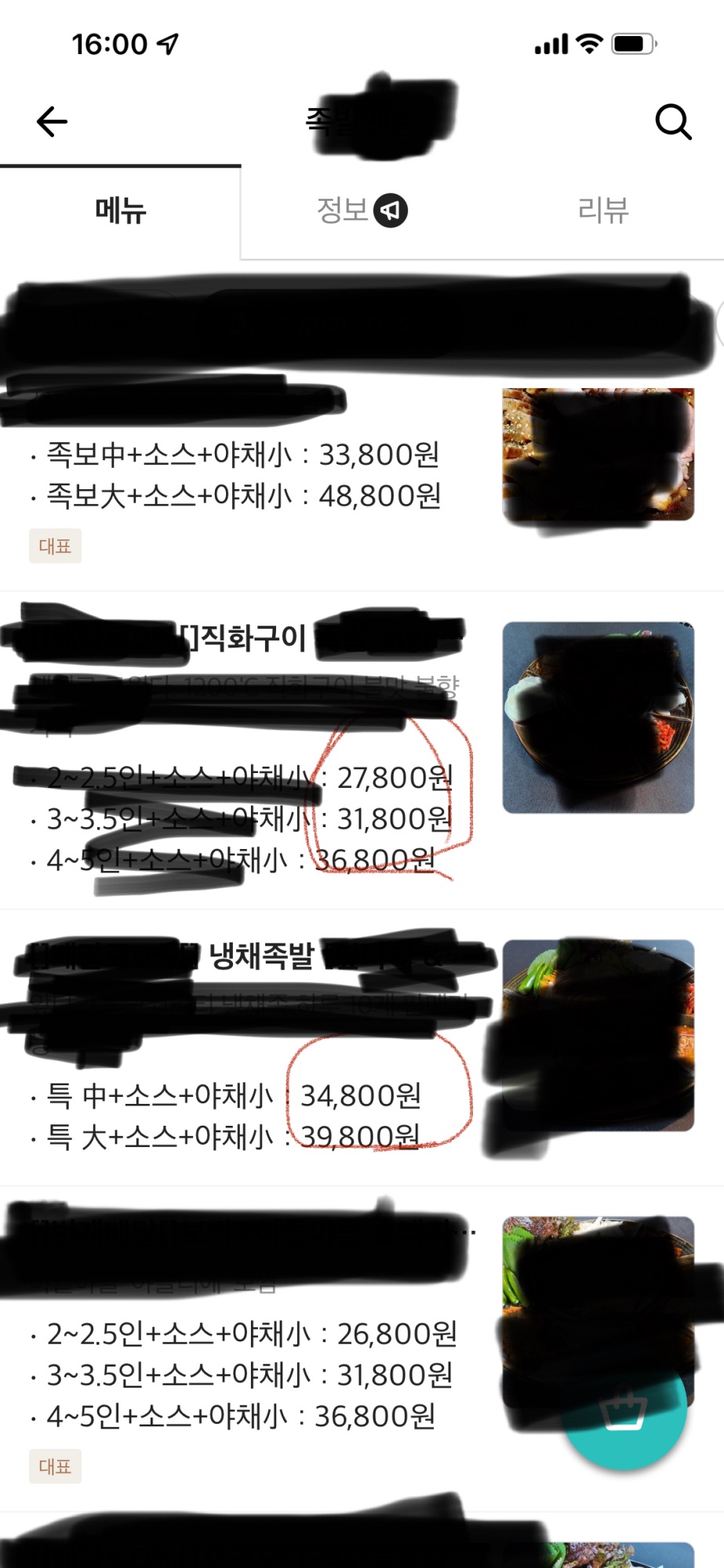The image size is (724, 1568).
Task: Open the floating cart basket button
Action: click(x=624, y=1414)
